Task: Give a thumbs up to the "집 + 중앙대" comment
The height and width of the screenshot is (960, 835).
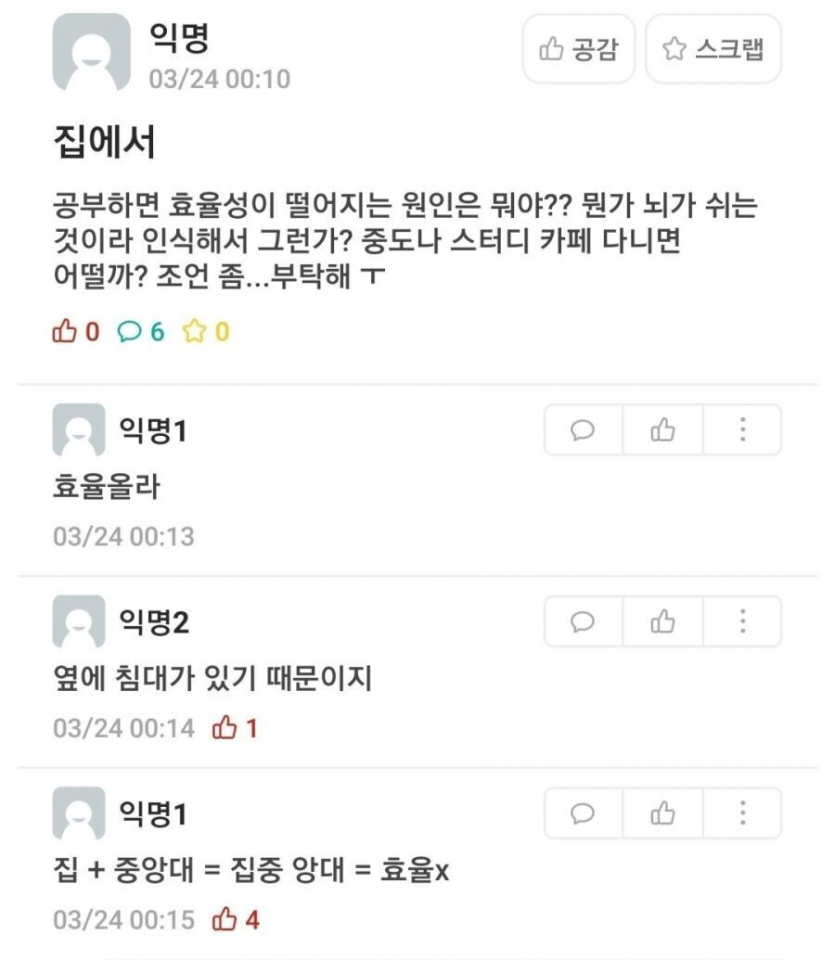Action: [x=662, y=814]
